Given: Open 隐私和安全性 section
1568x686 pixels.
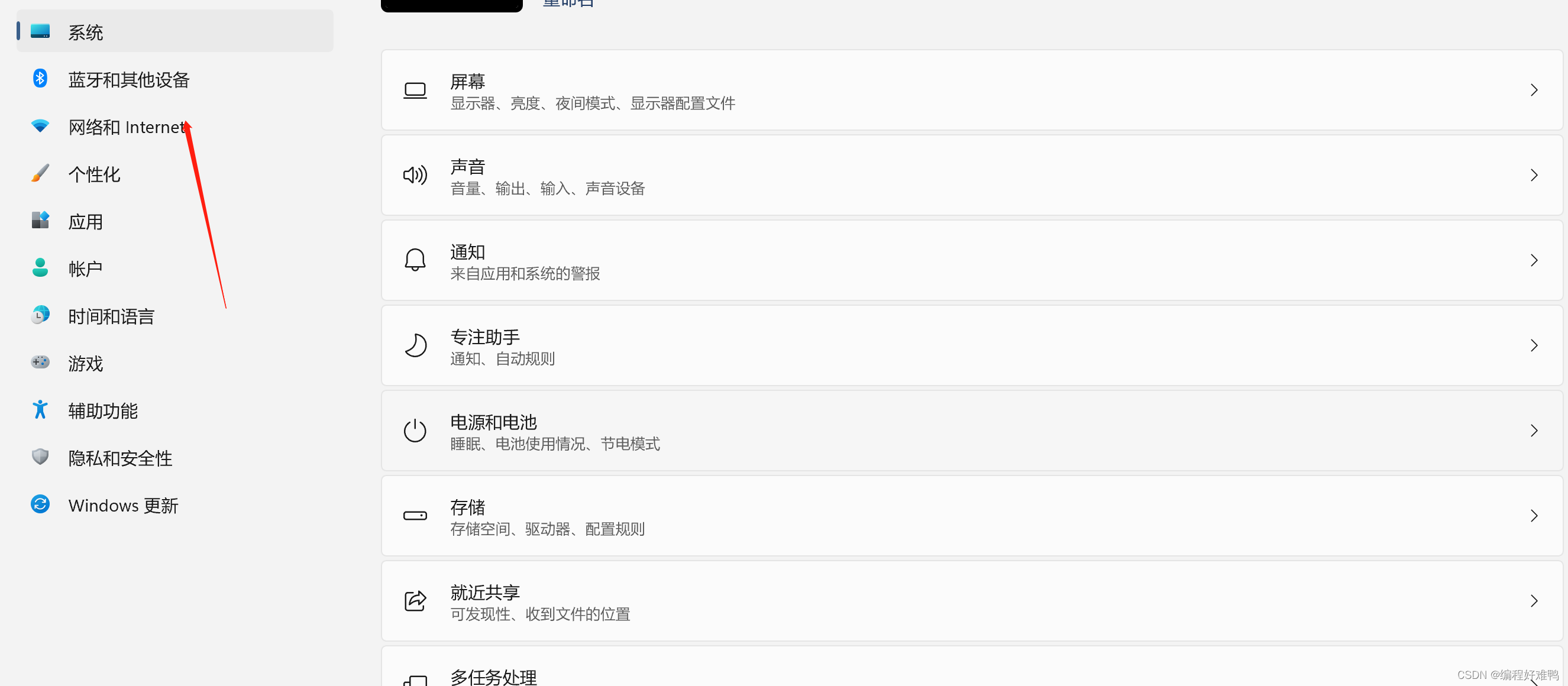Looking at the screenshot, I should click(x=120, y=458).
